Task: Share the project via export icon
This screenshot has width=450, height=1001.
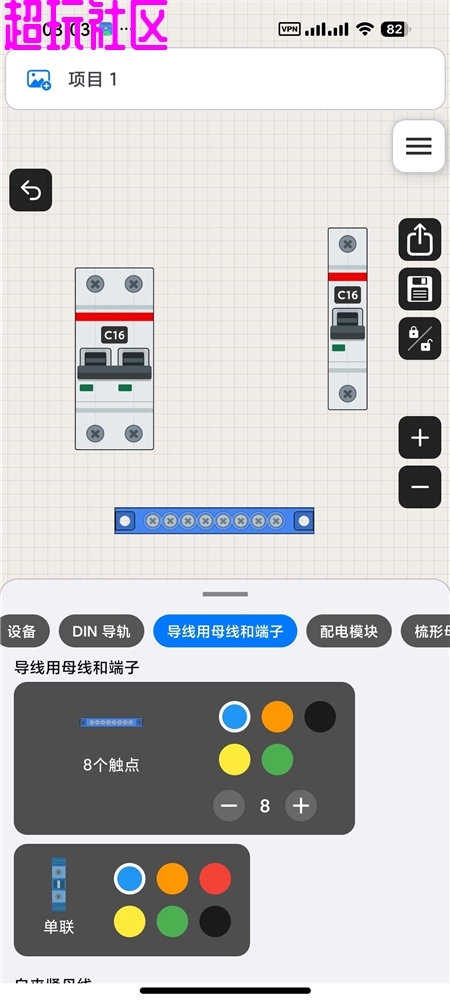Action: click(x=420, y=240)
